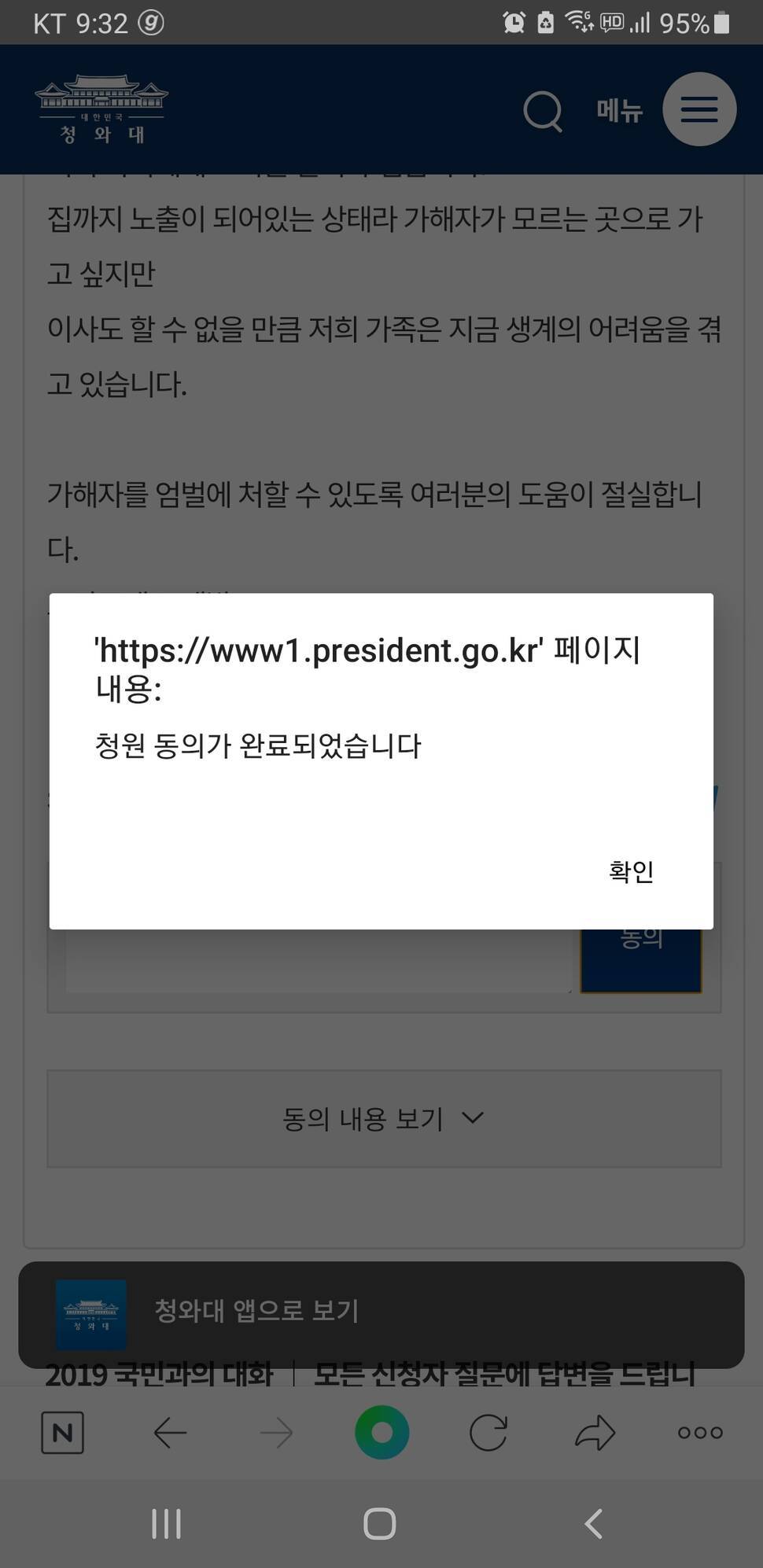
Task: Tap the 청와대 logo in header
Action: pyautogui.click(x=101, y=110)
